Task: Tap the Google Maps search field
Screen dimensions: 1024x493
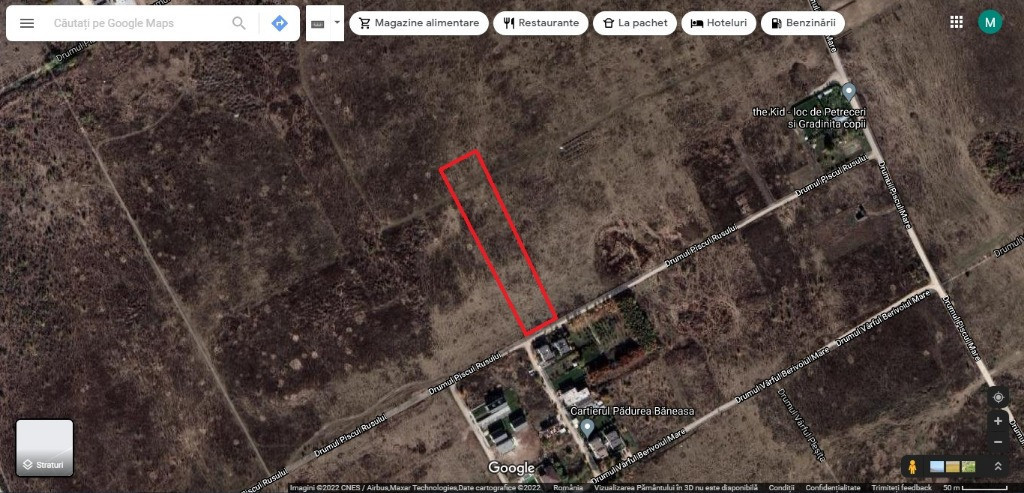Action: pyautogui.click(x=135, y=23)
